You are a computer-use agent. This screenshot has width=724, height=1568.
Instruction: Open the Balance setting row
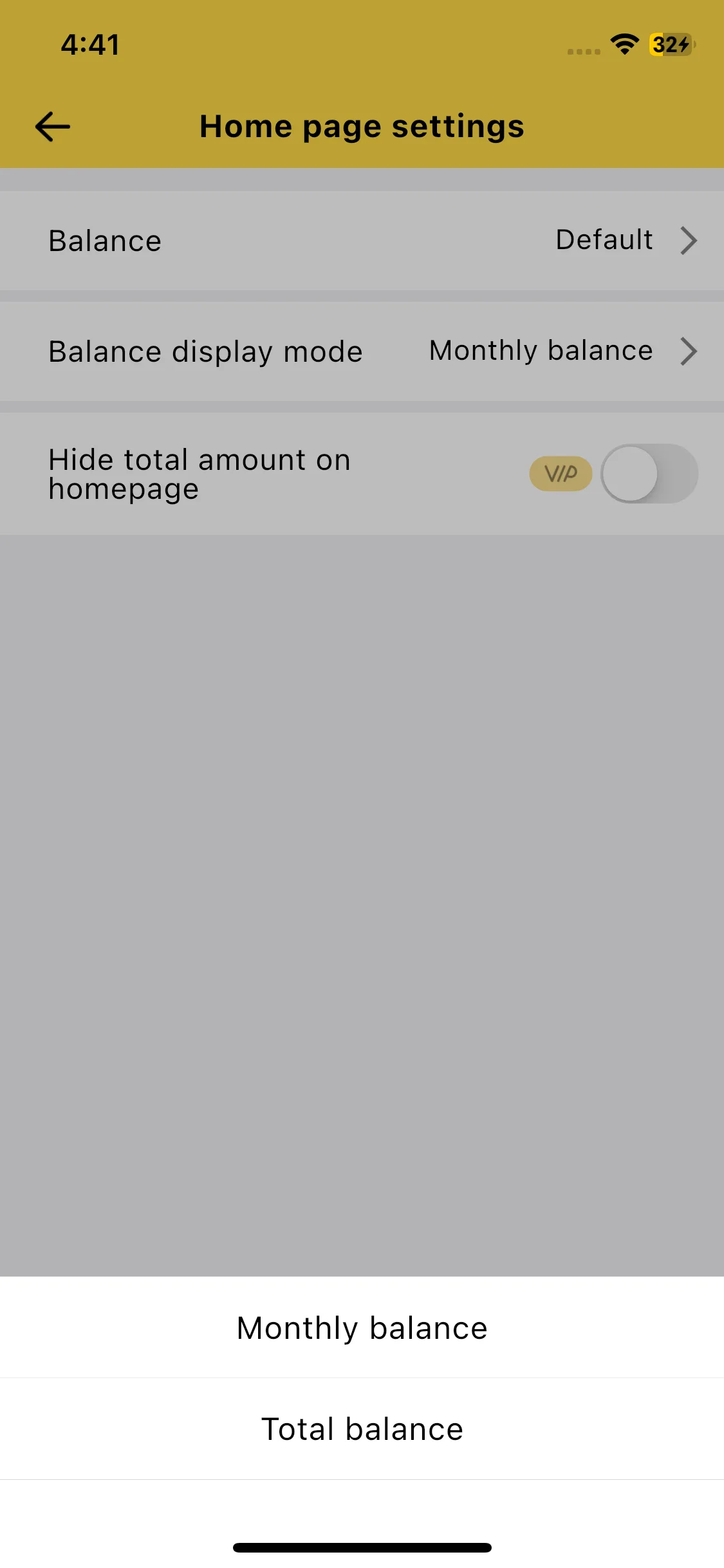point(362,241)
